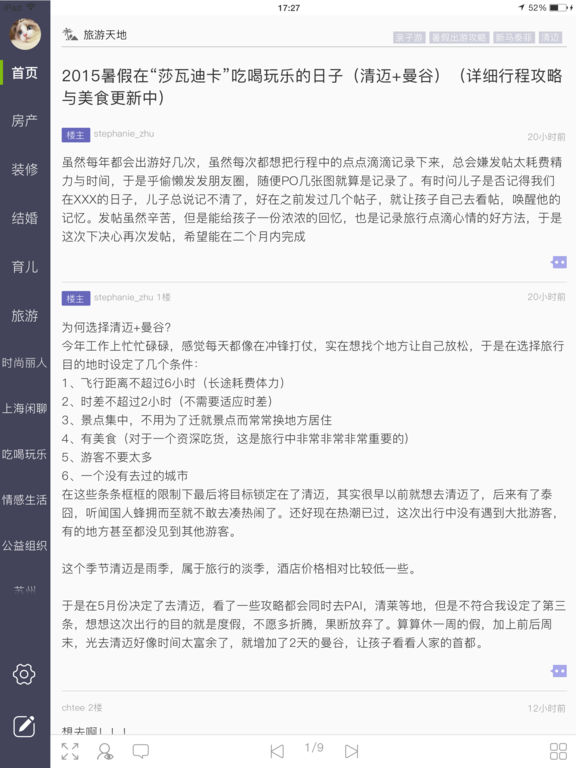The height and width of the screenshot is (768, 576).
Task: Switch to the 旅游 board
Action: click(24, 315)
